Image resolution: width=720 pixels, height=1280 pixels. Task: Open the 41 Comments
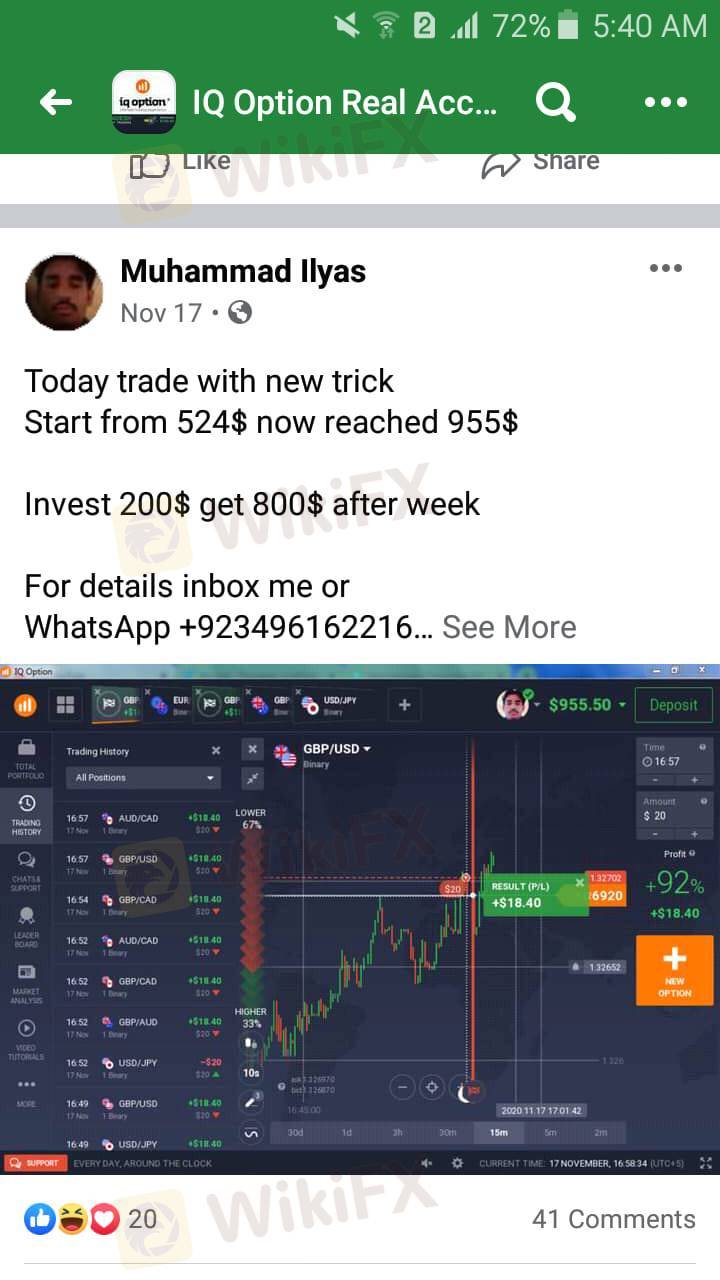point(613,1219)
